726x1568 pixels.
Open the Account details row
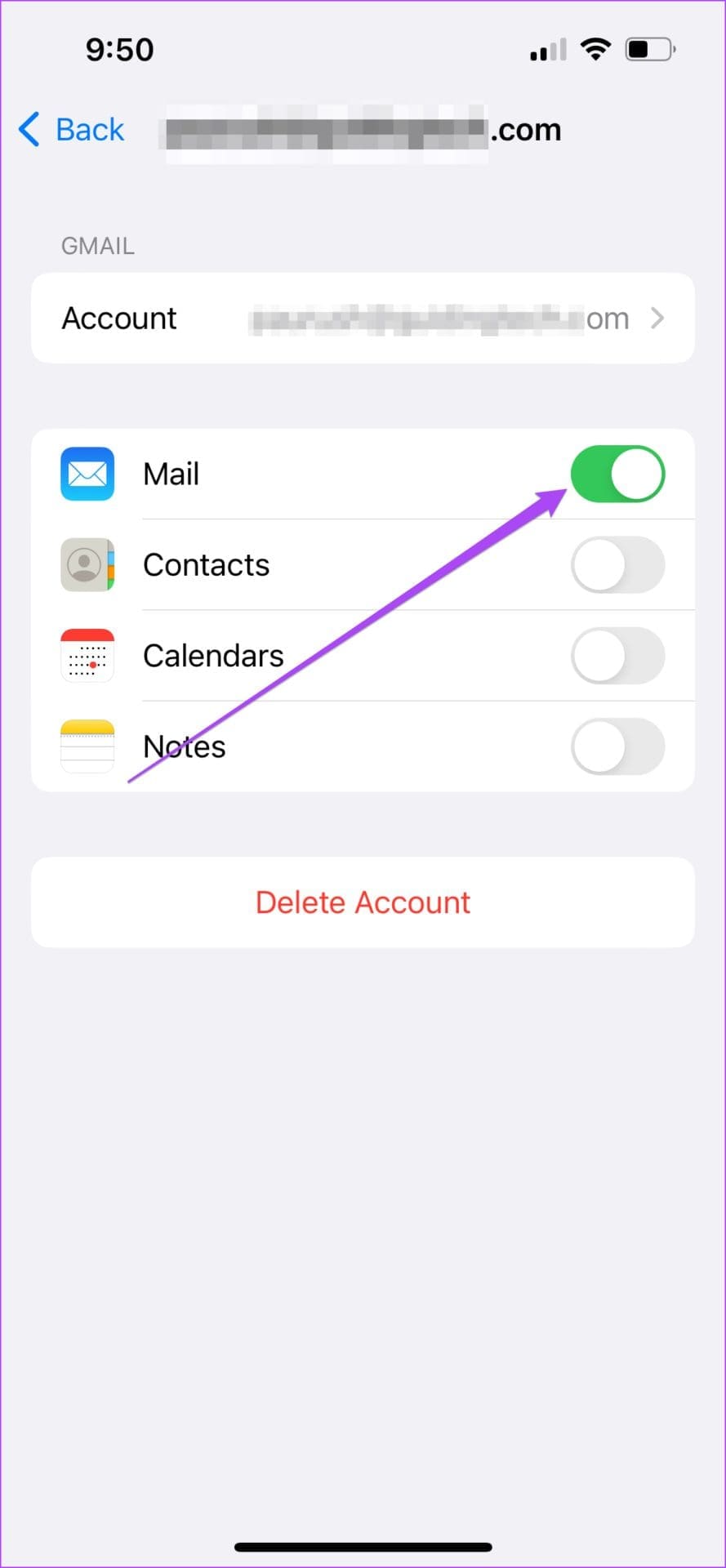[363, 318]
